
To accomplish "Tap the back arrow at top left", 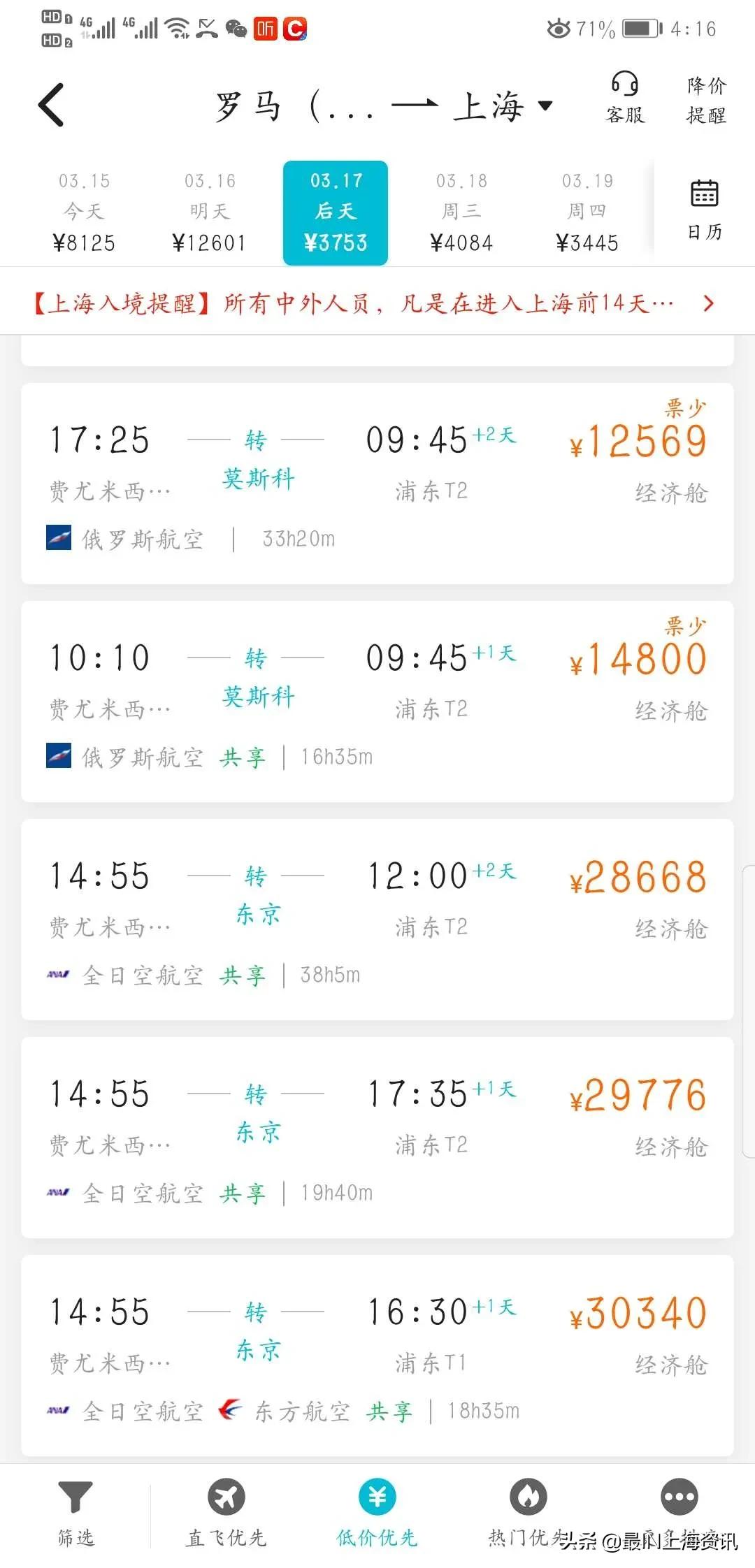I will coord(51,105).
